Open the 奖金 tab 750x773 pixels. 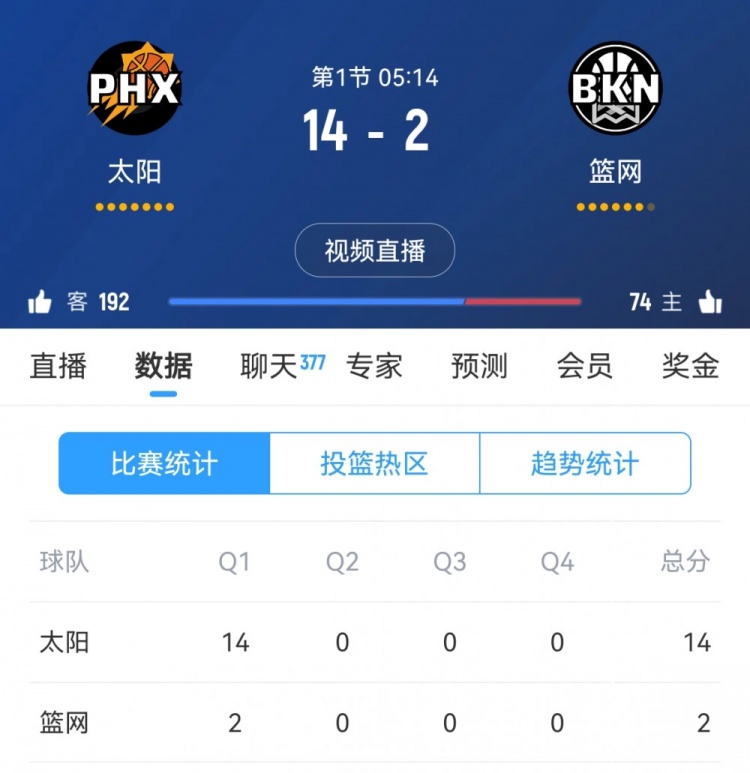coord(690,366)
